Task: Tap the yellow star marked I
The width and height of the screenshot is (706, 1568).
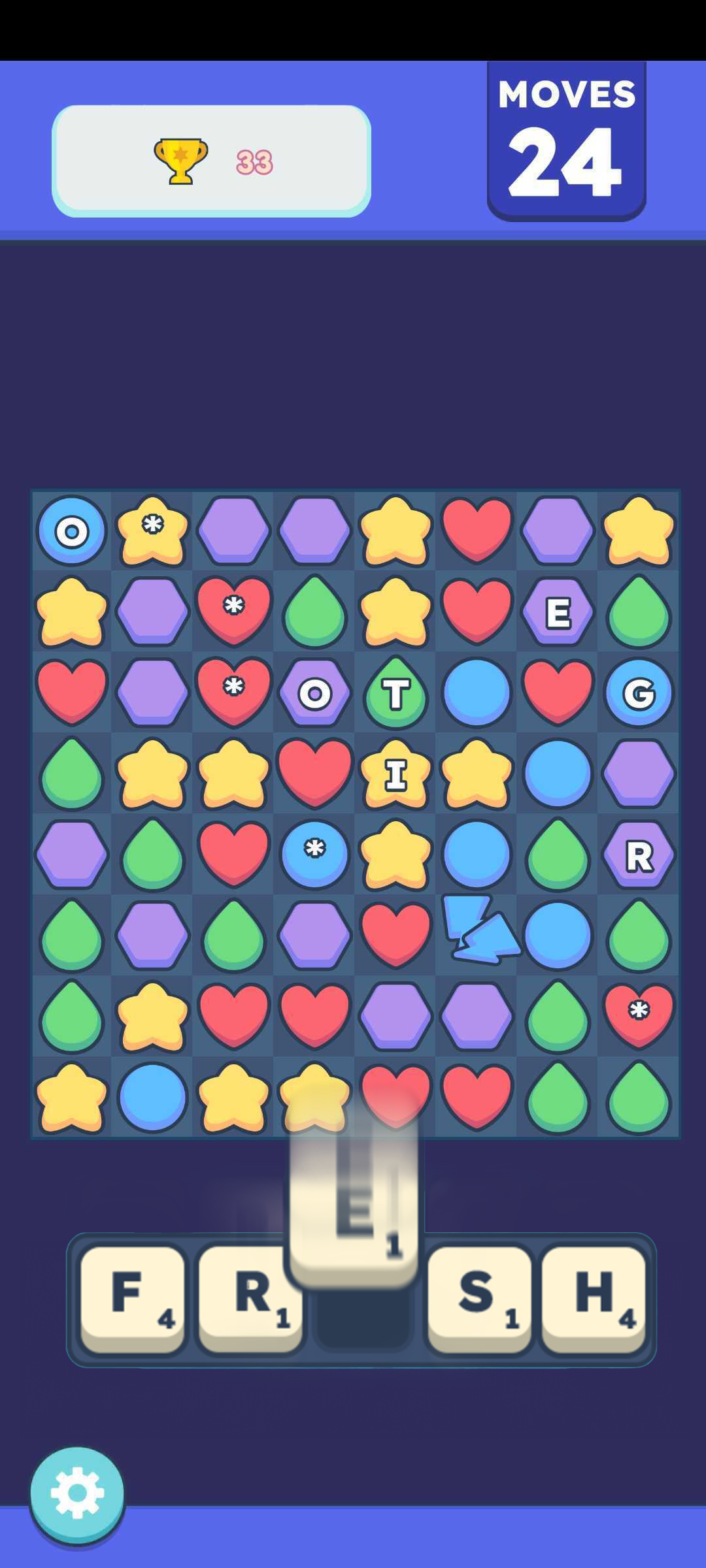Action: pyautogui.click(x=395, y=775)
